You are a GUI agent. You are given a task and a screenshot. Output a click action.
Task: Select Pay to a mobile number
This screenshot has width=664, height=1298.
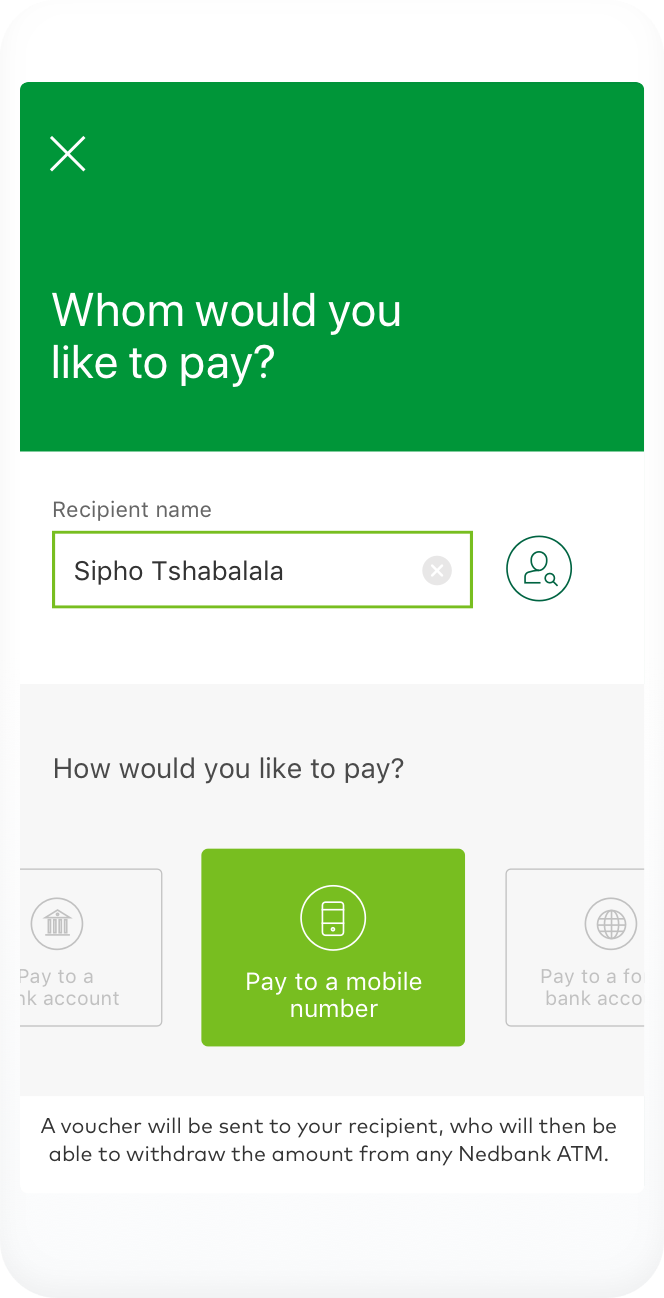(333, 947)
